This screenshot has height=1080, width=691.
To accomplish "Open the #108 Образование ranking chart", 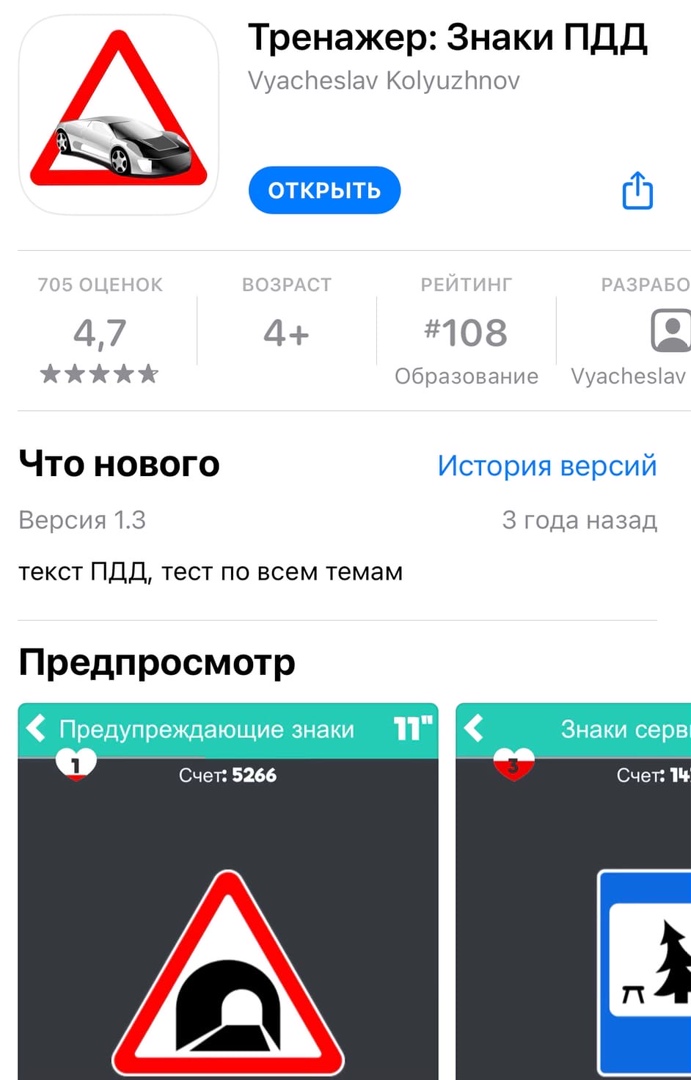I will click(x=466, y=332).
